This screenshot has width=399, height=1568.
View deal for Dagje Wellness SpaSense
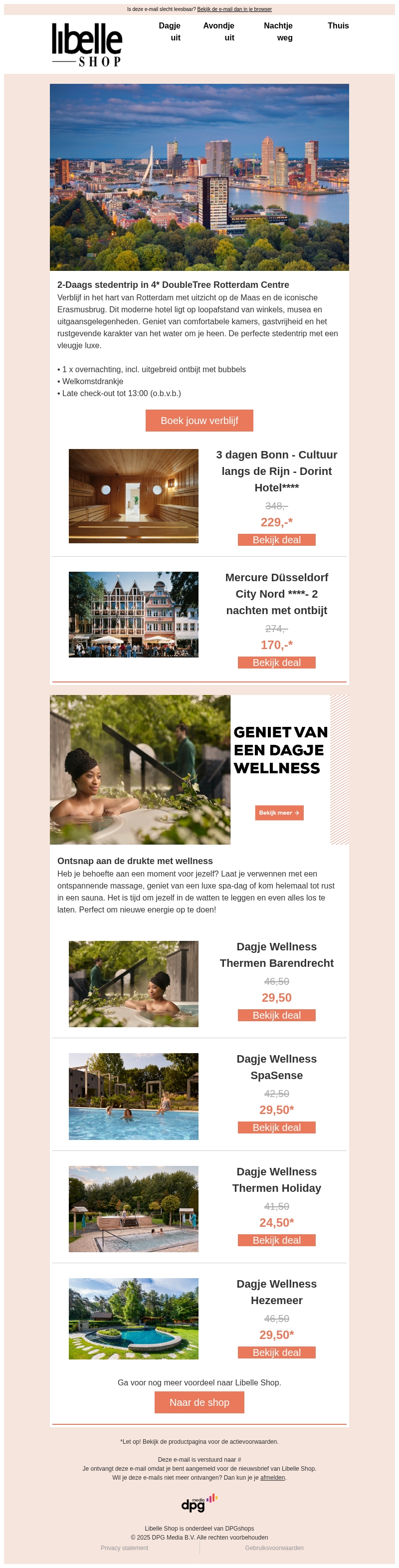(x=277, y=1127)
